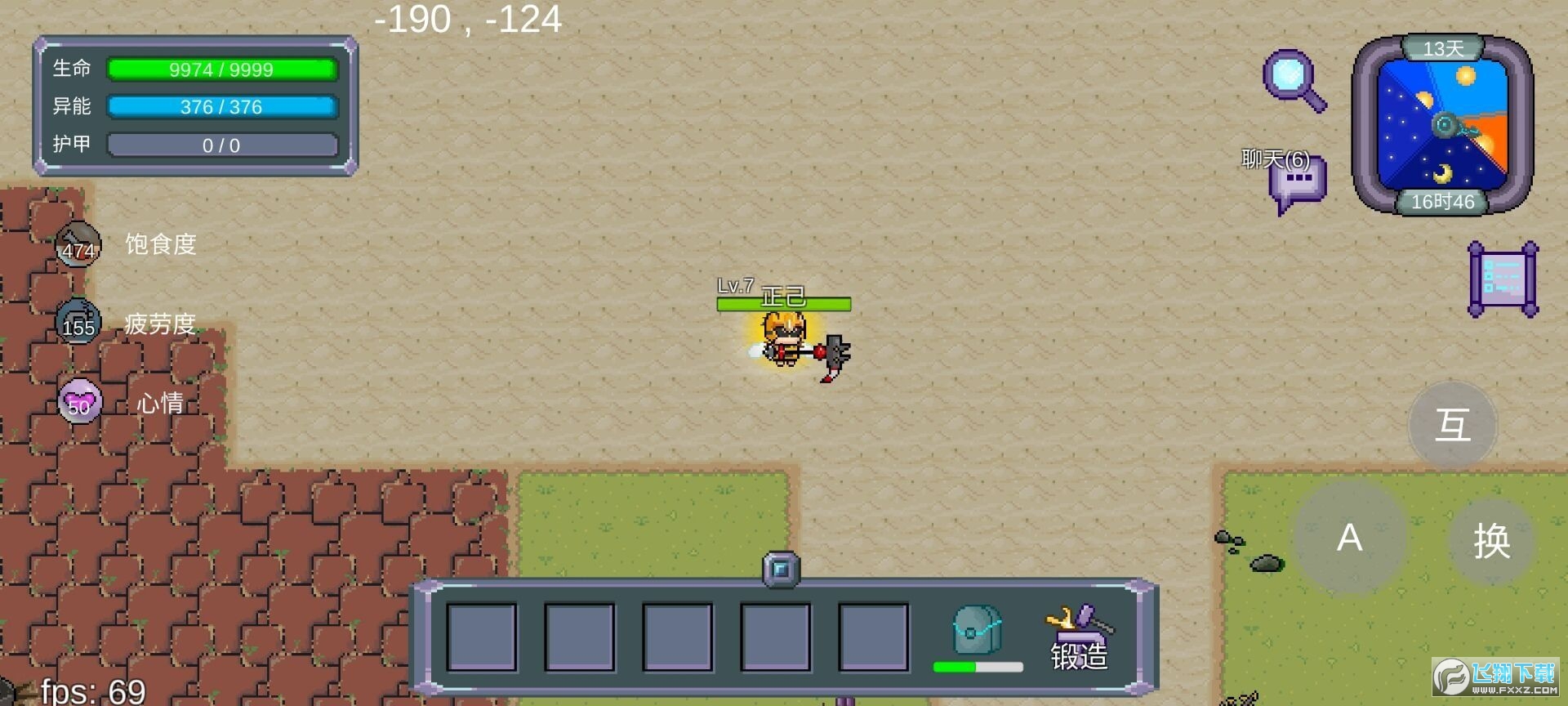Open the day/night clock widget
1568x706 pixels.
tap(1442, 125)
